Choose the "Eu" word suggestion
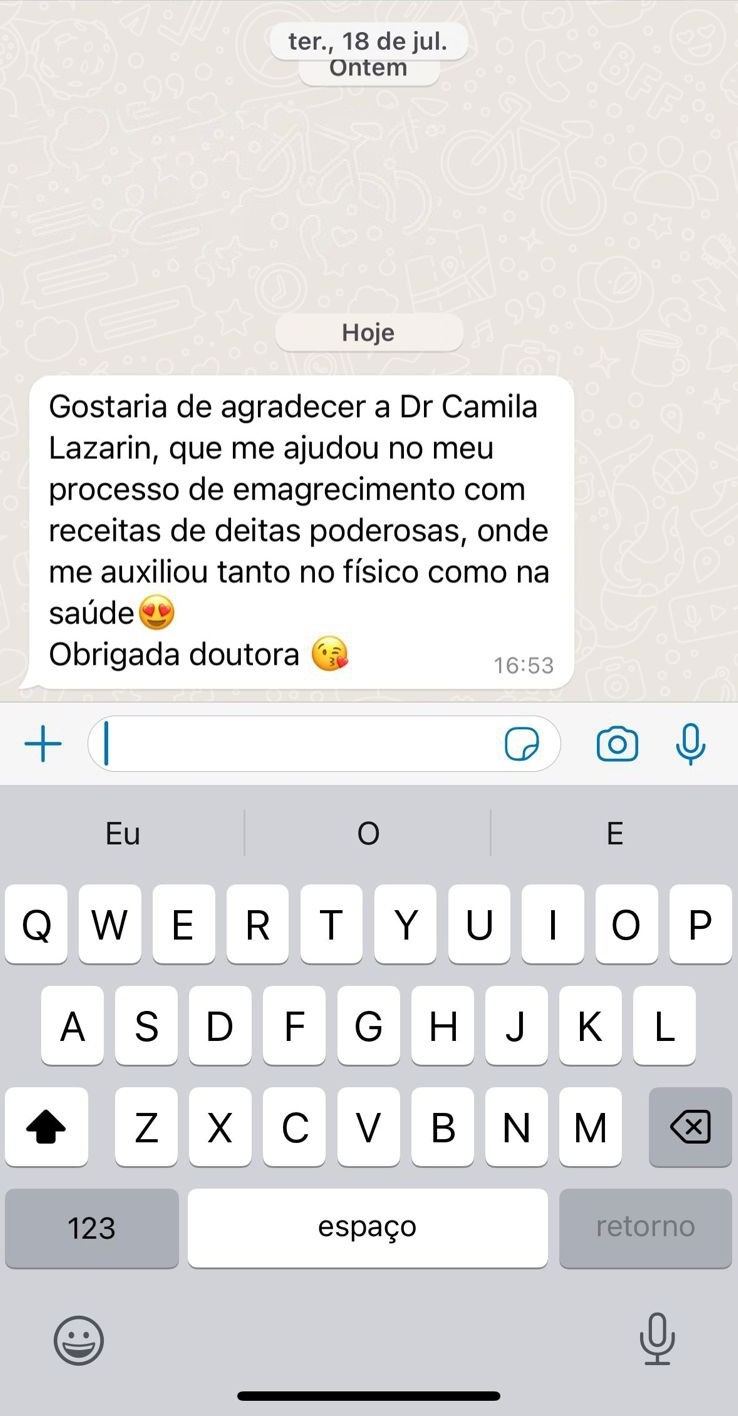Image resolution: width=738 pixels, height=1416 pixels. click(123, 833)
